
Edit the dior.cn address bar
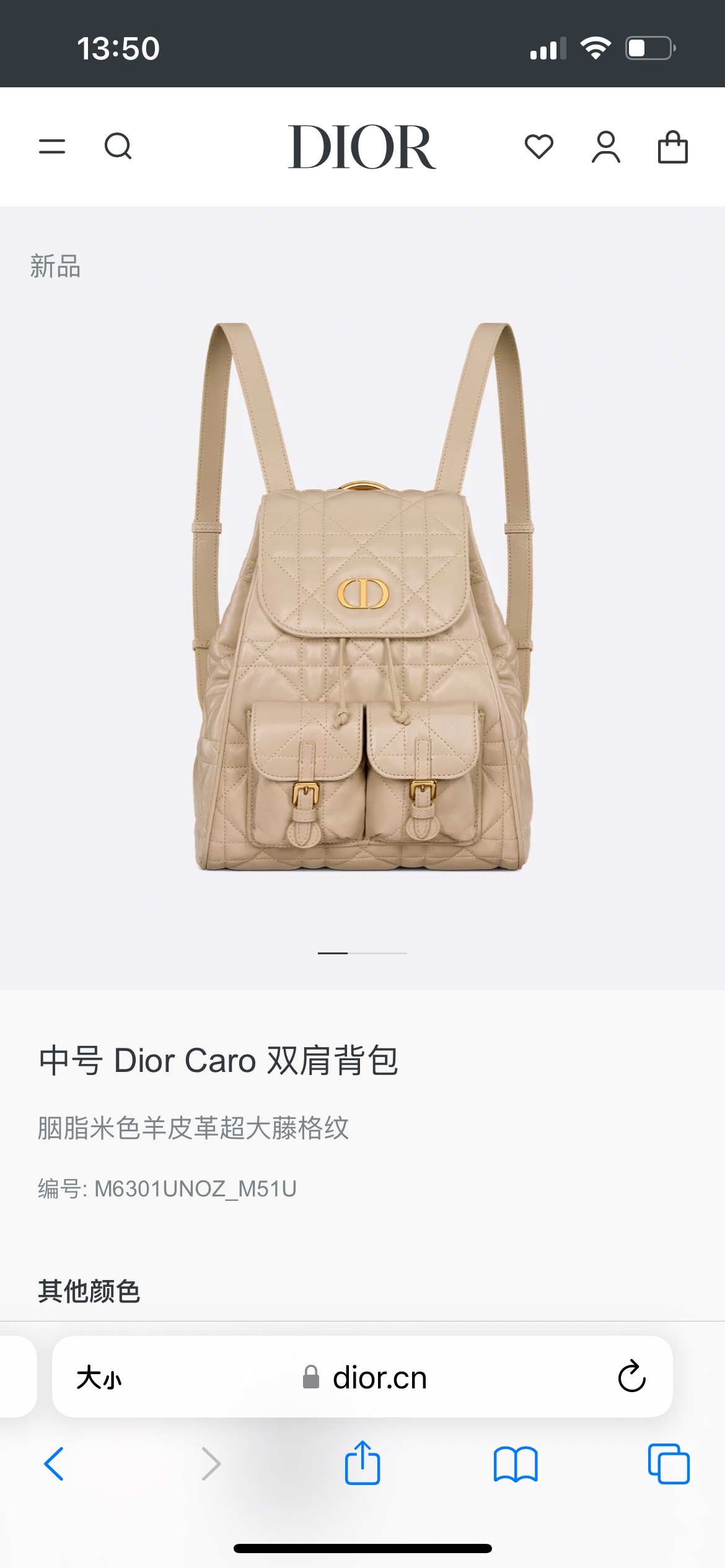point(379,1378)
